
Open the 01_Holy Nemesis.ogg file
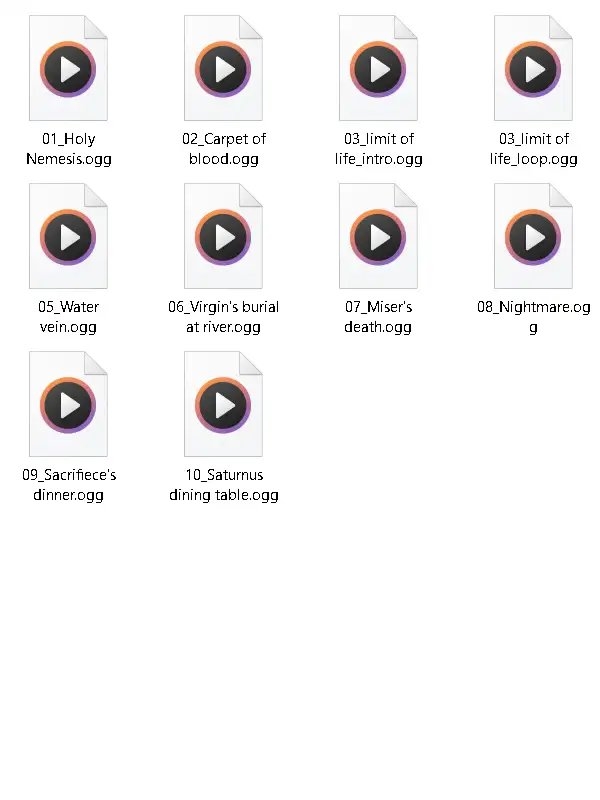(x=68, y=70)
